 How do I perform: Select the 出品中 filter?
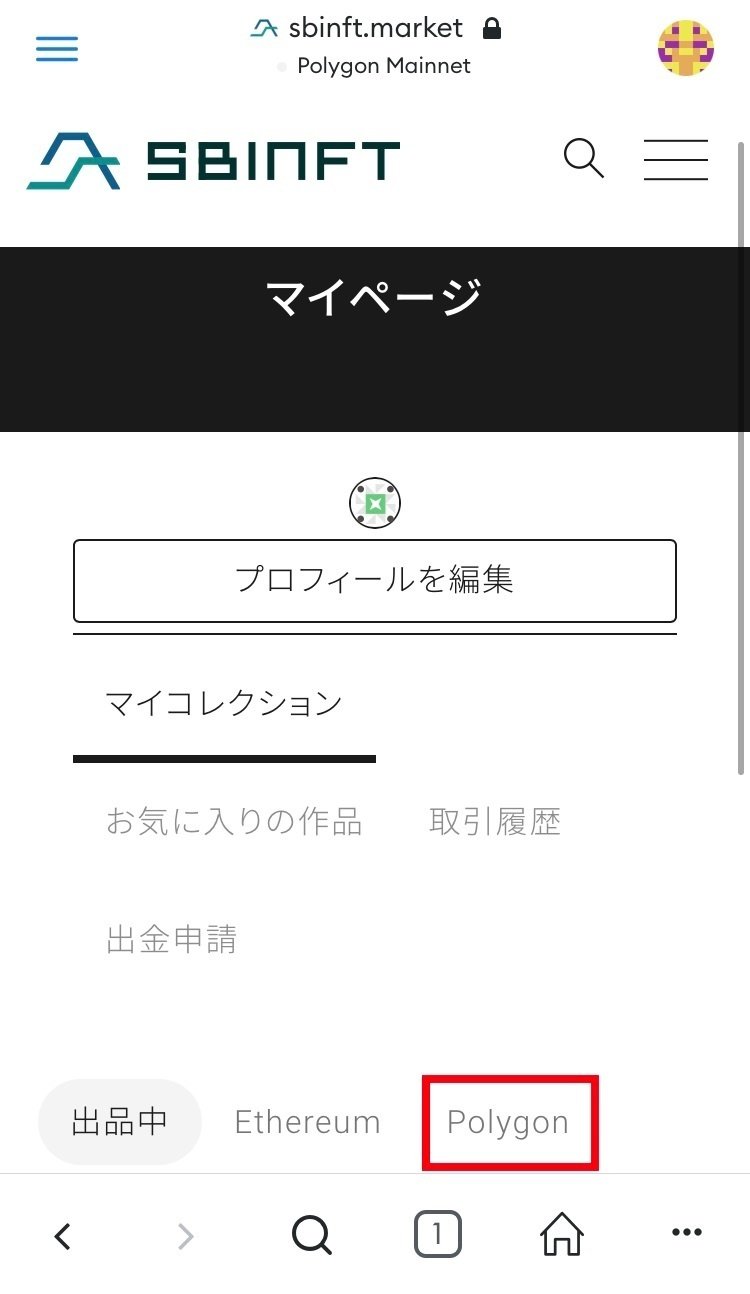[x=120, y=1122]
